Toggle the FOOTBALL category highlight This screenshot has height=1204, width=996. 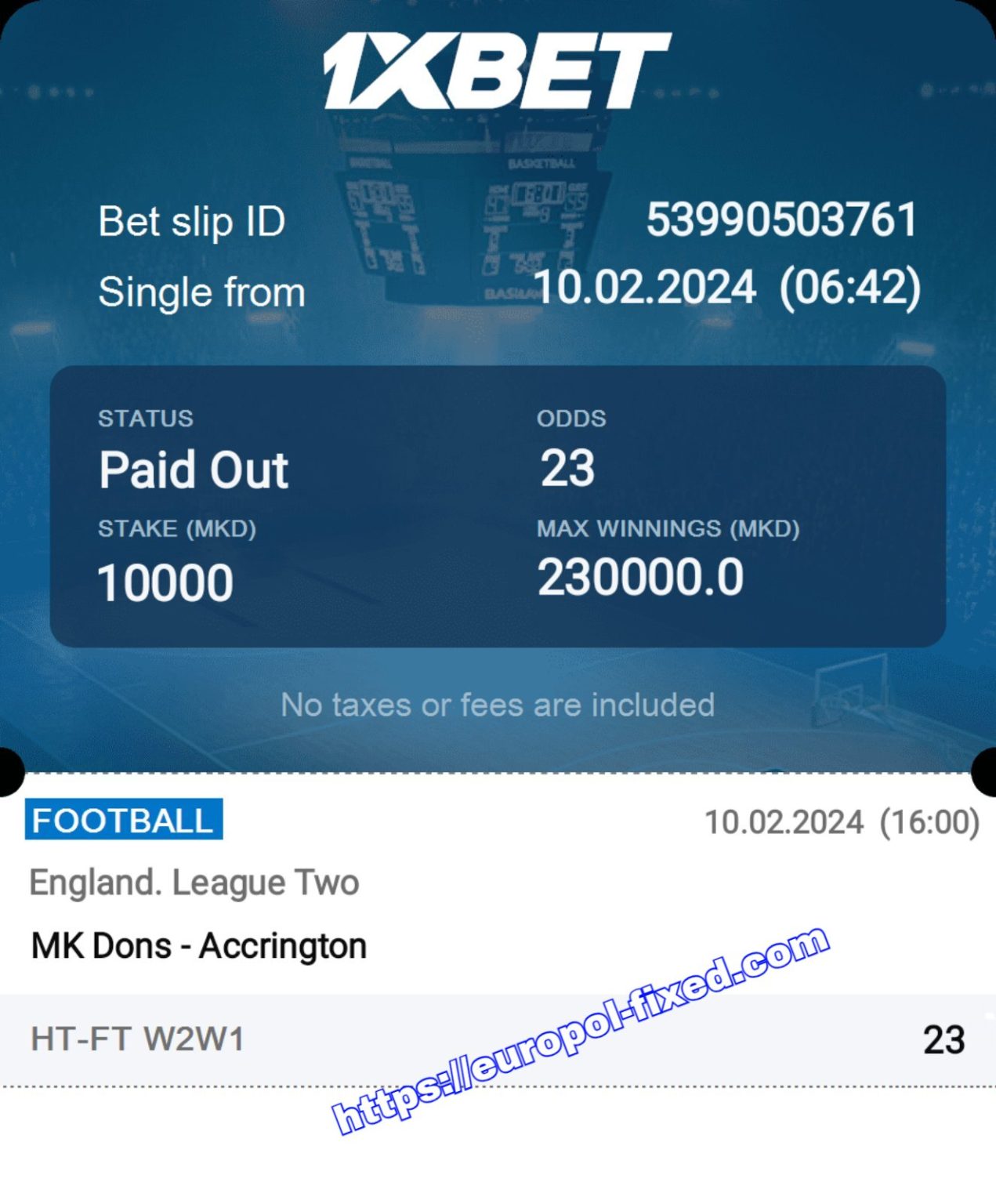[125, 821]
